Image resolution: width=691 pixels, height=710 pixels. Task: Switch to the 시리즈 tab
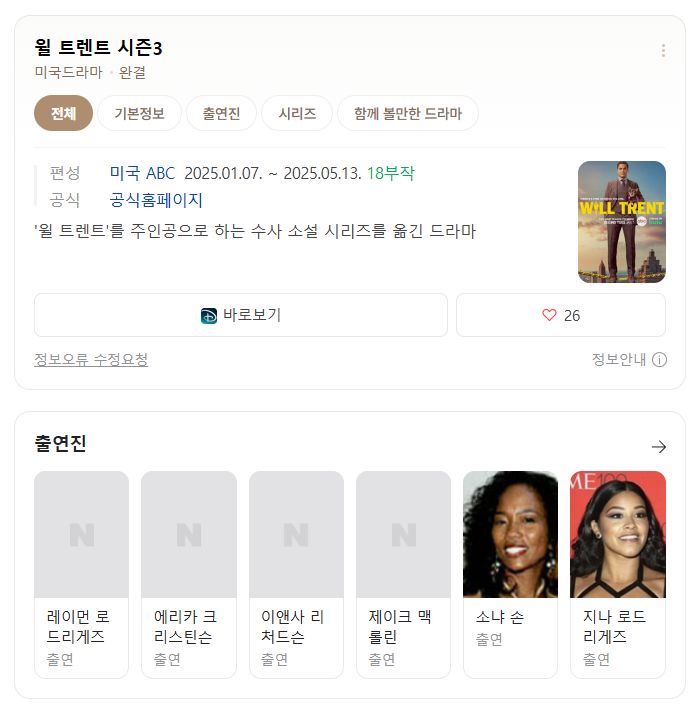[x=297, y=114]
